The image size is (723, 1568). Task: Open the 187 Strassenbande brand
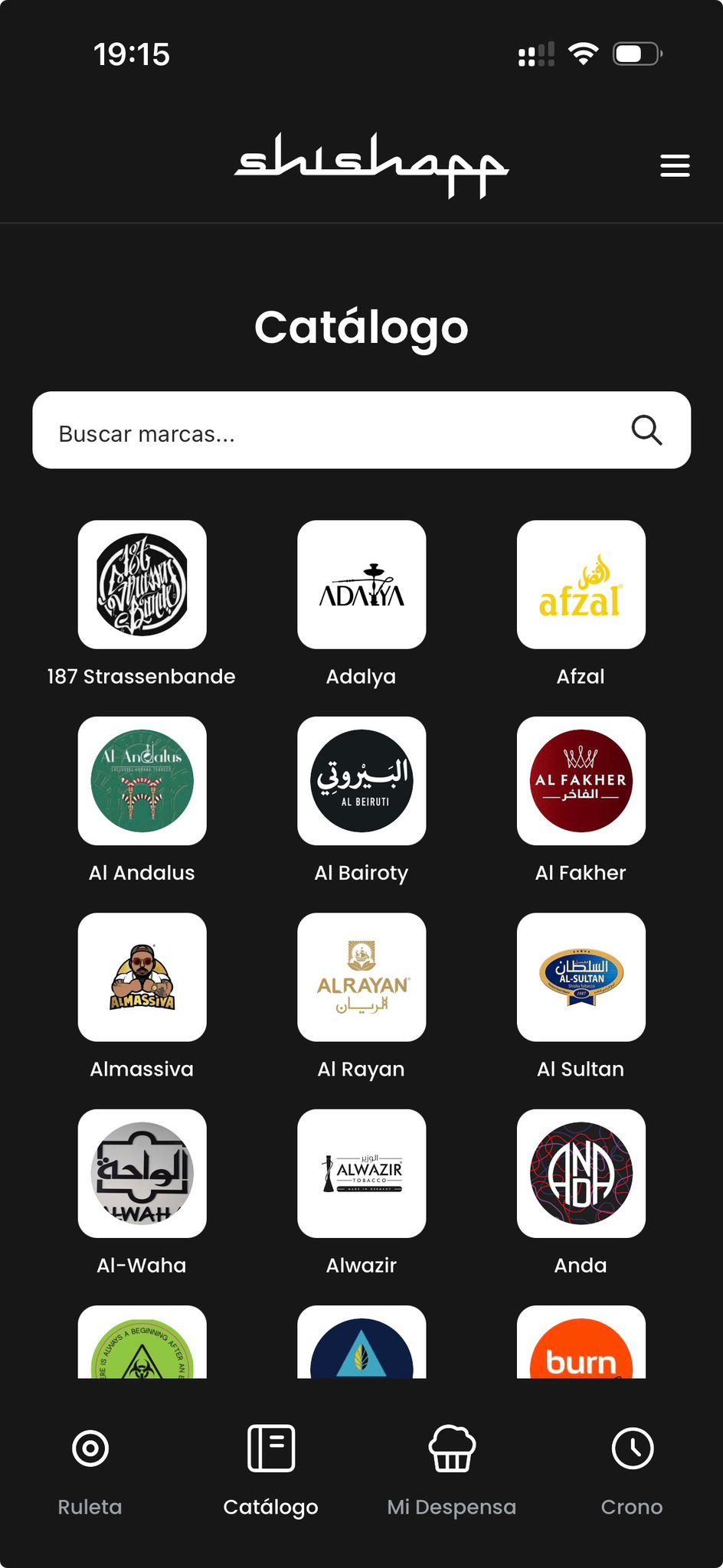pyautogui.click(x=142, y=585)
